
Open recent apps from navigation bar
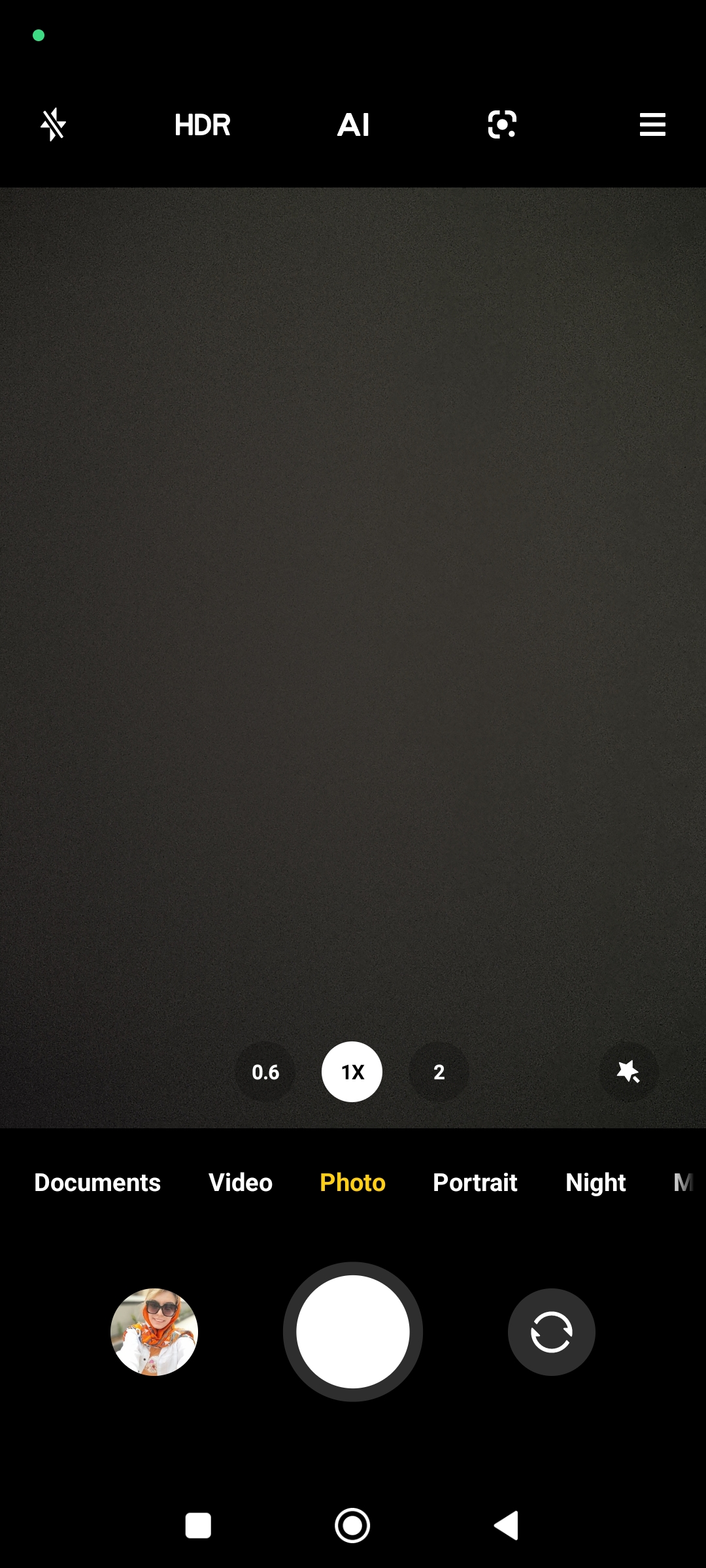click(198, 1526)
